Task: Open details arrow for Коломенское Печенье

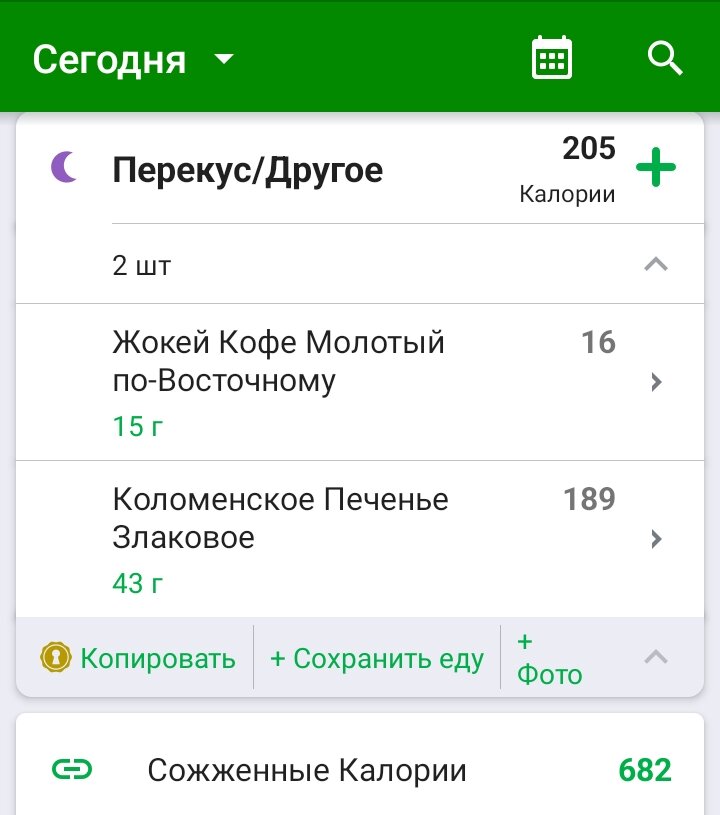Action: tap(655, 539)
